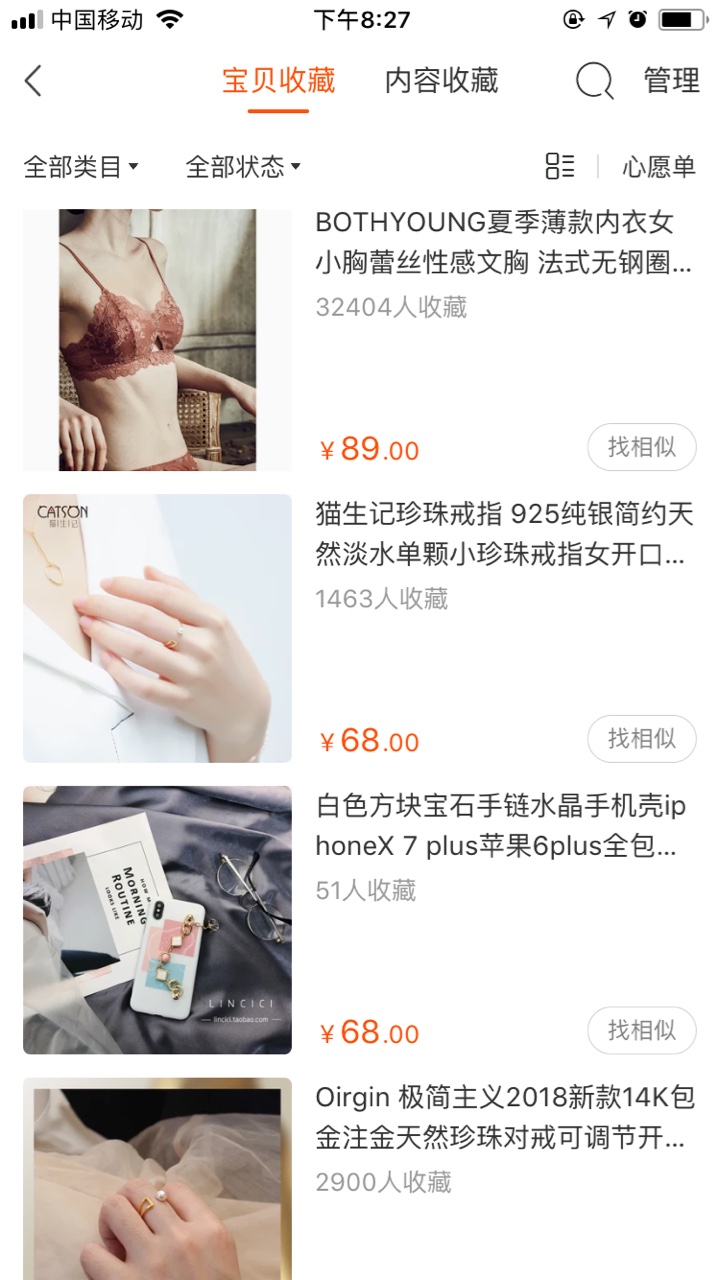The image size is (720, 1280).
Task: Select the 宝贝收藏 tab
Action: (x=278, y=81)
